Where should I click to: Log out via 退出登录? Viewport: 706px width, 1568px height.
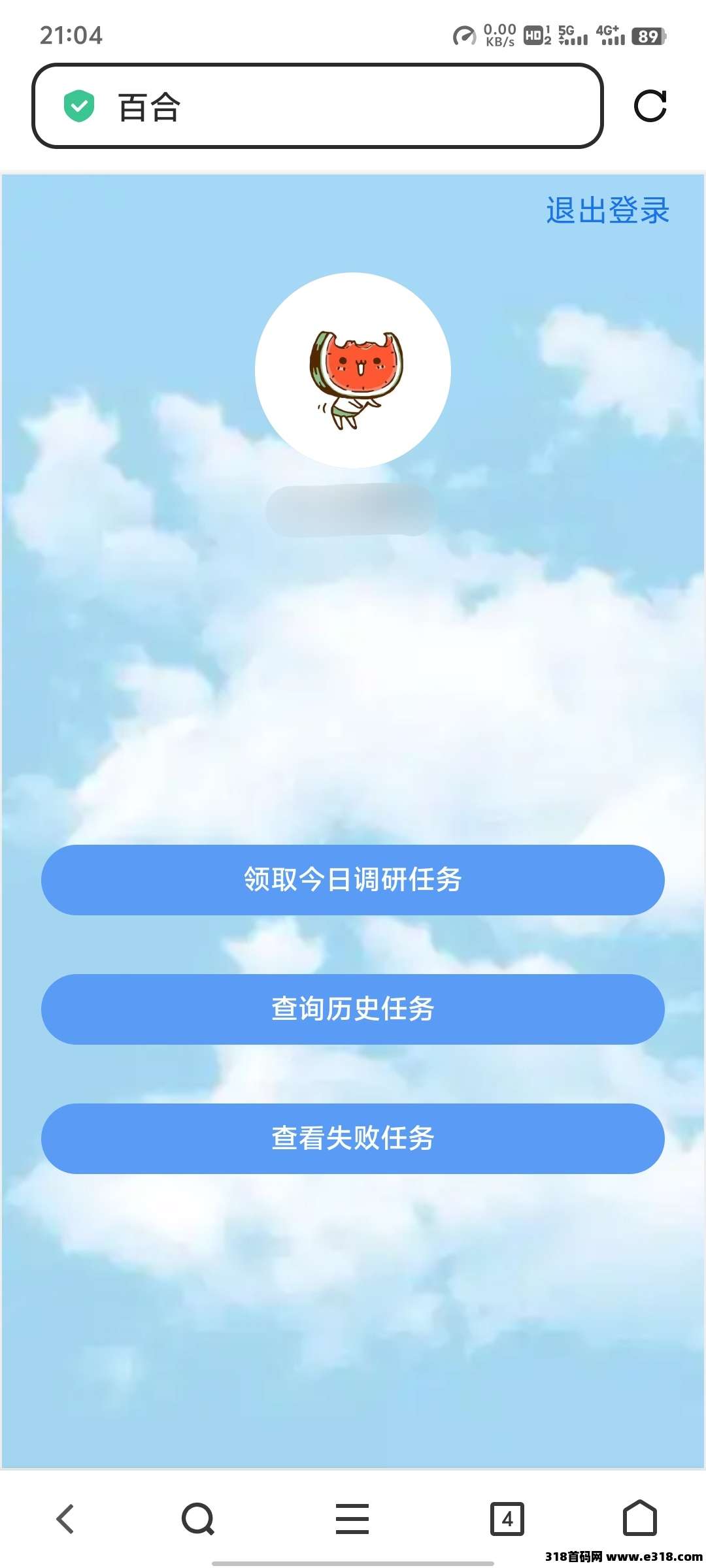pos(607,210)
